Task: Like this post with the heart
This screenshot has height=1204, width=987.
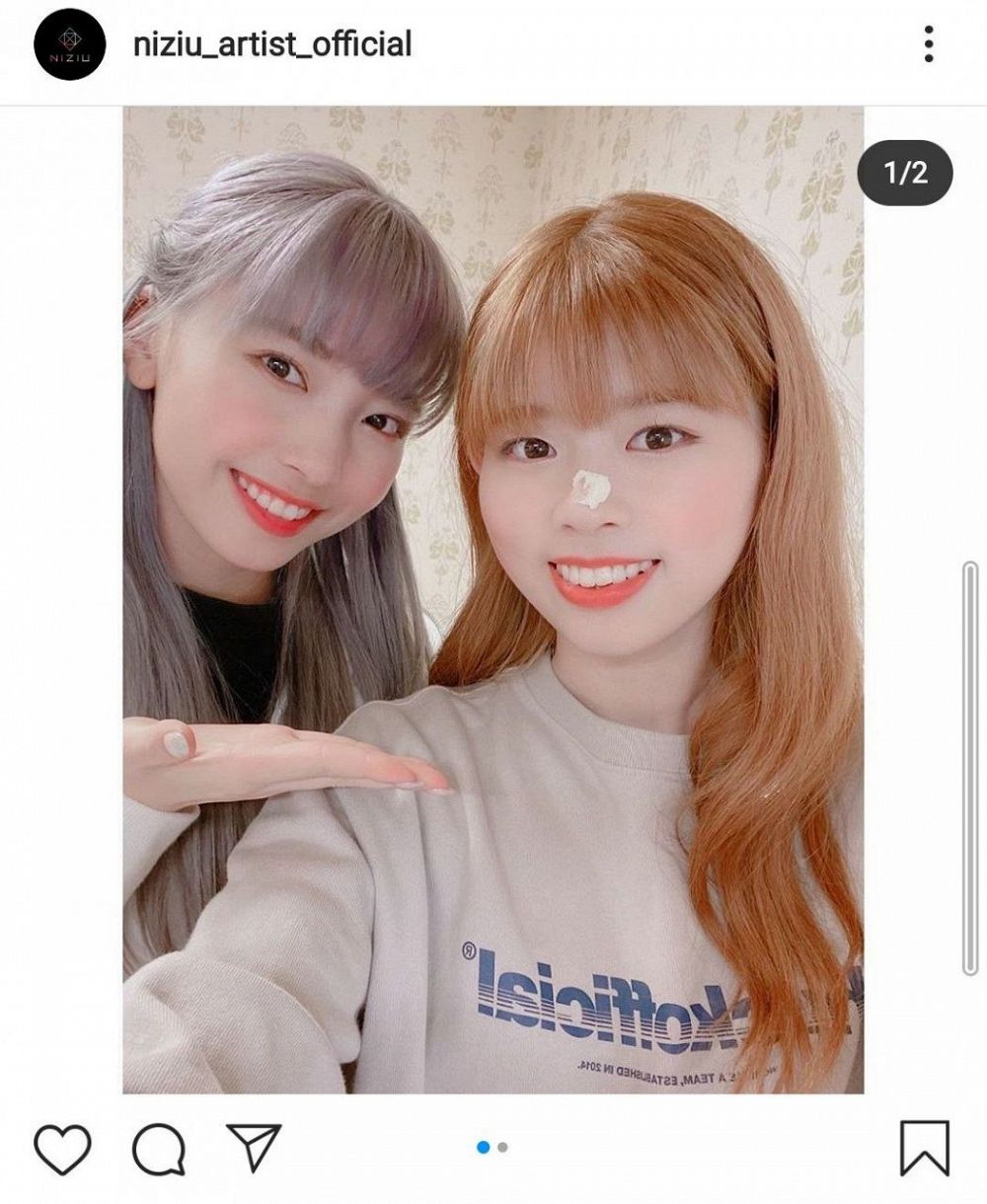Action: (62, 1148)
